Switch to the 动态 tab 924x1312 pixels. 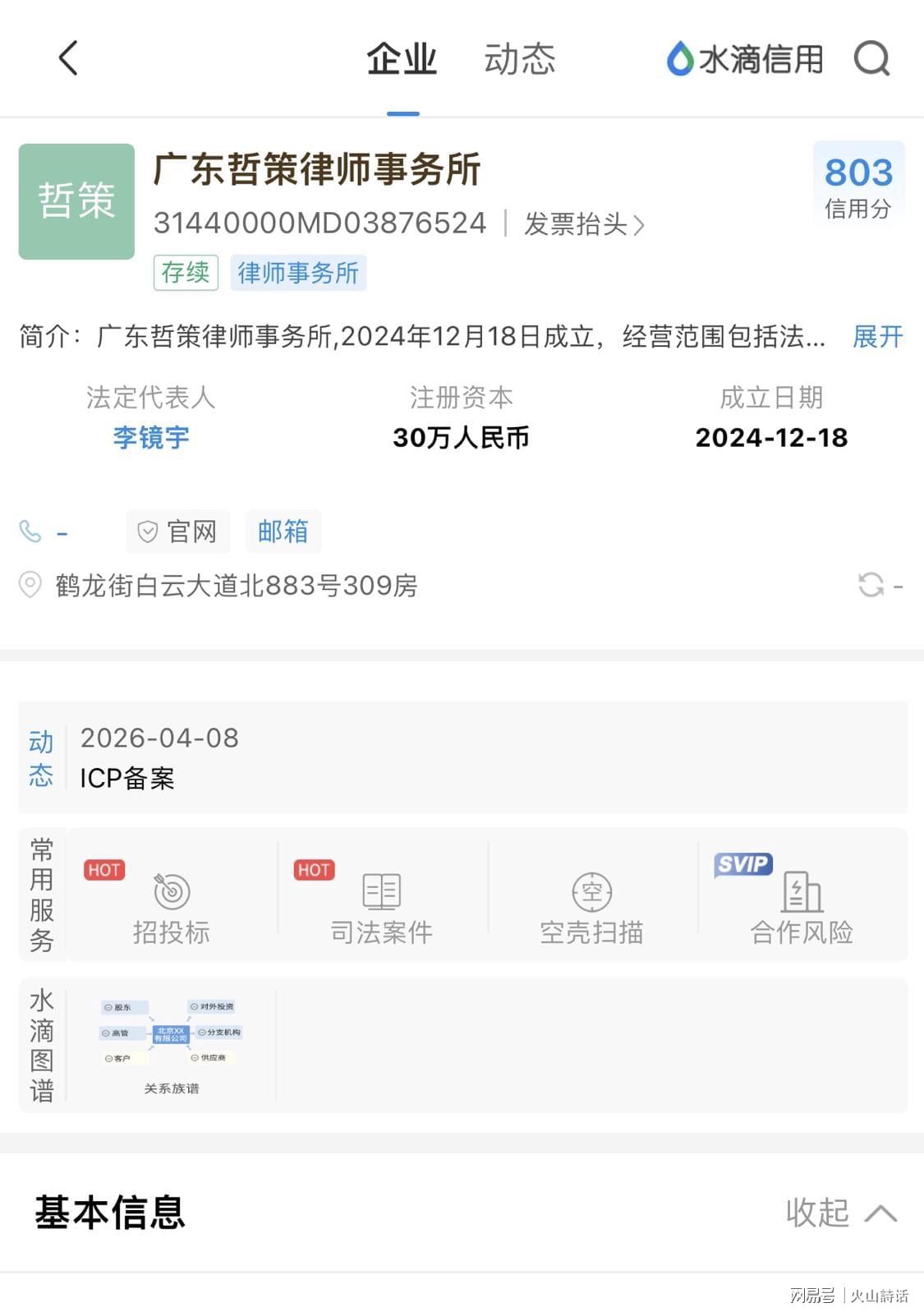[519, 59]
